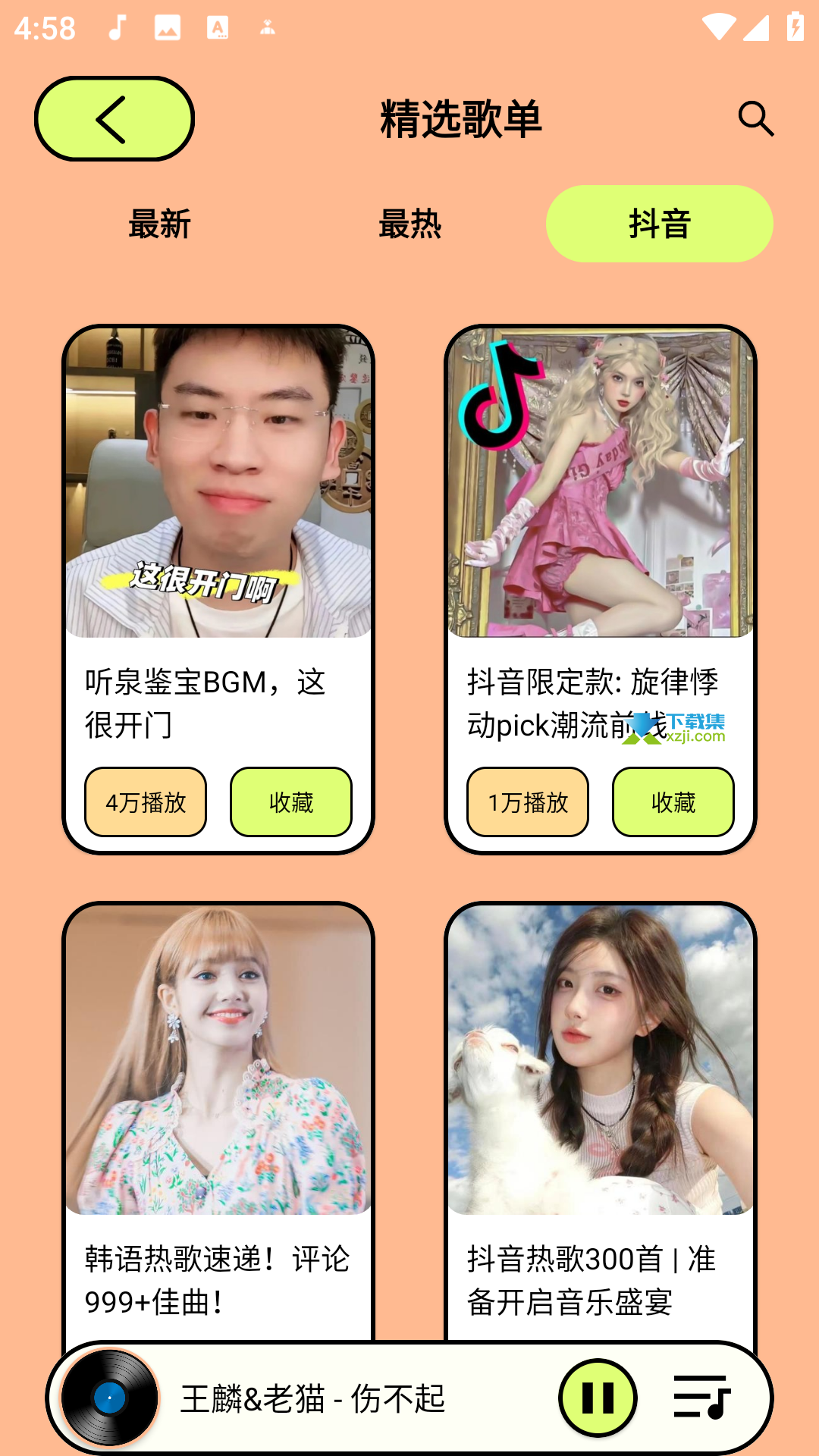Open the now playing track 伤不起

312,1398
